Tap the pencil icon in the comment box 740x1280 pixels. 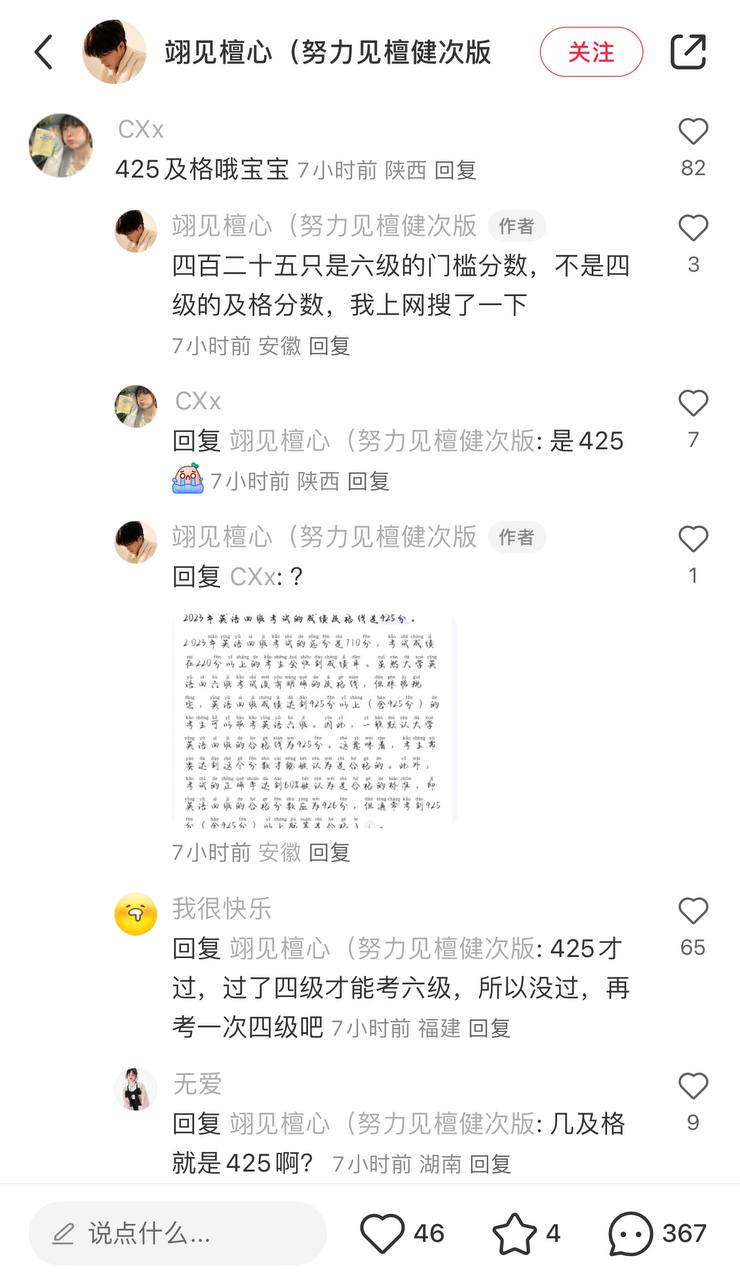65,1234
